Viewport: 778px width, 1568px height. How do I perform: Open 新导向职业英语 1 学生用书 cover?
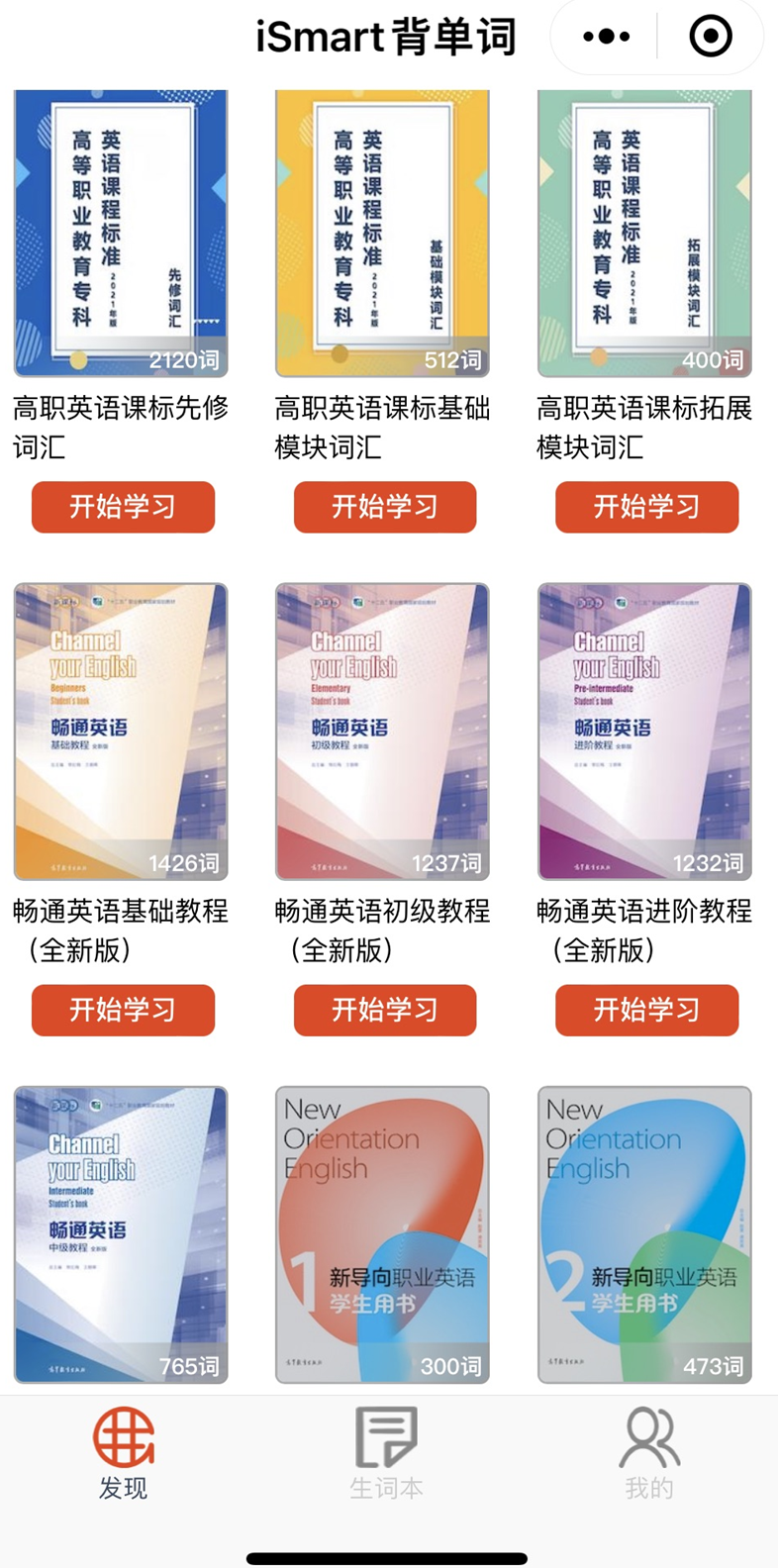(x=382, y=1234)
